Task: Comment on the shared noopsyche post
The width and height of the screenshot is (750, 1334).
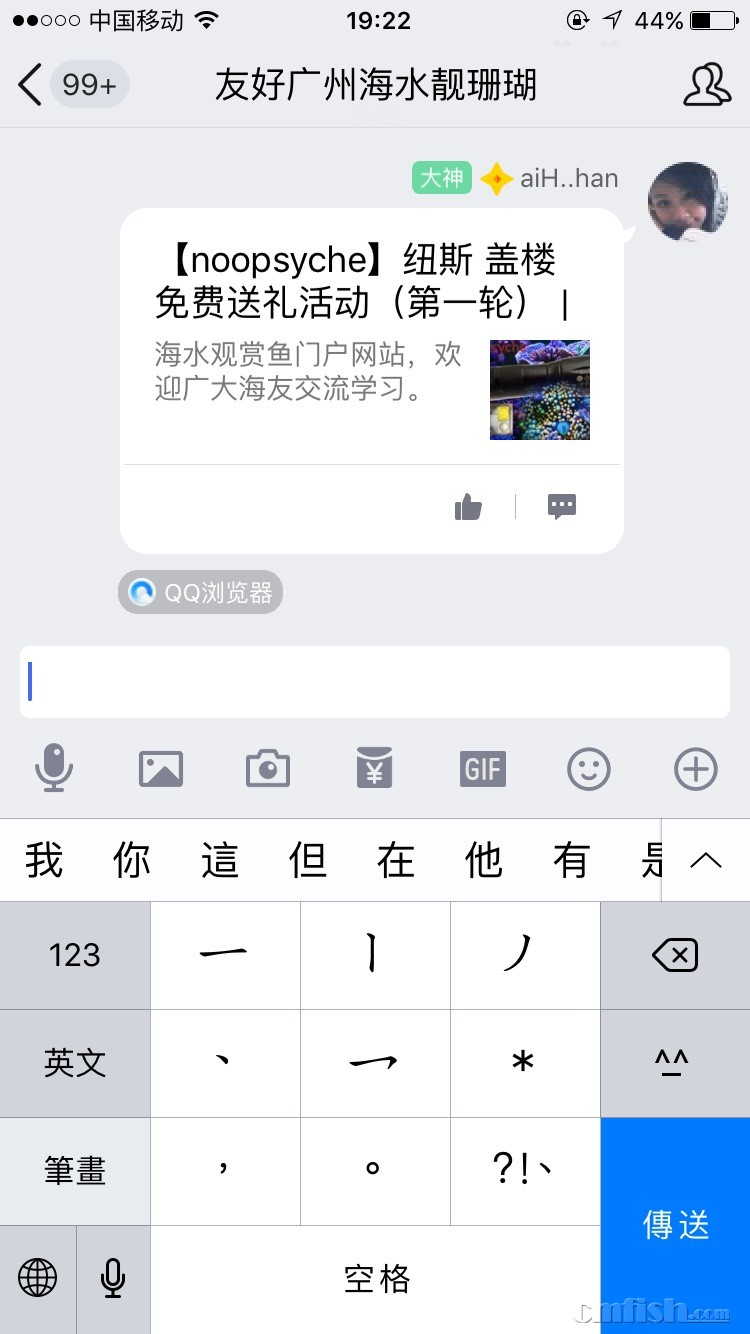Action: tap(562, 507)
